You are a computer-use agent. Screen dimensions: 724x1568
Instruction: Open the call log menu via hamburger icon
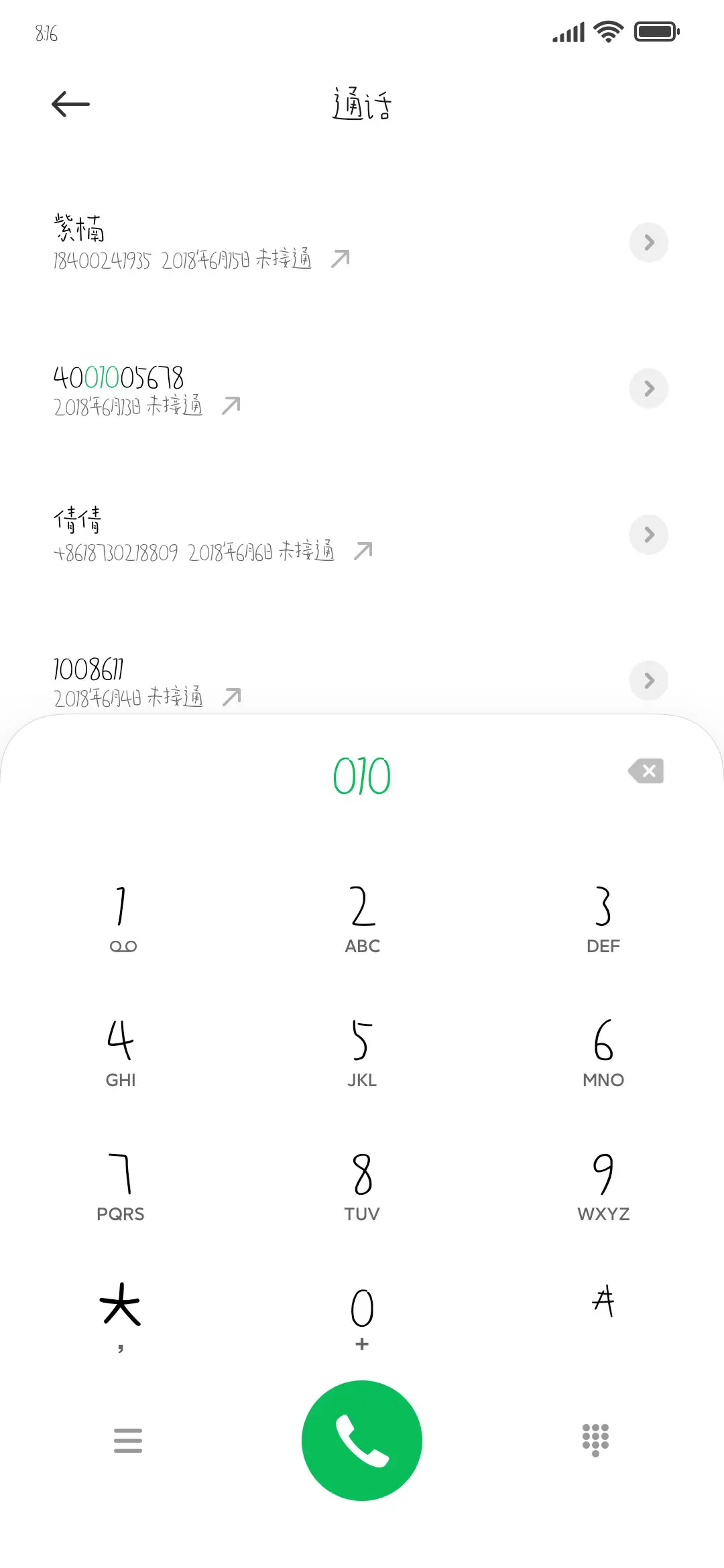pos(129,1441)
